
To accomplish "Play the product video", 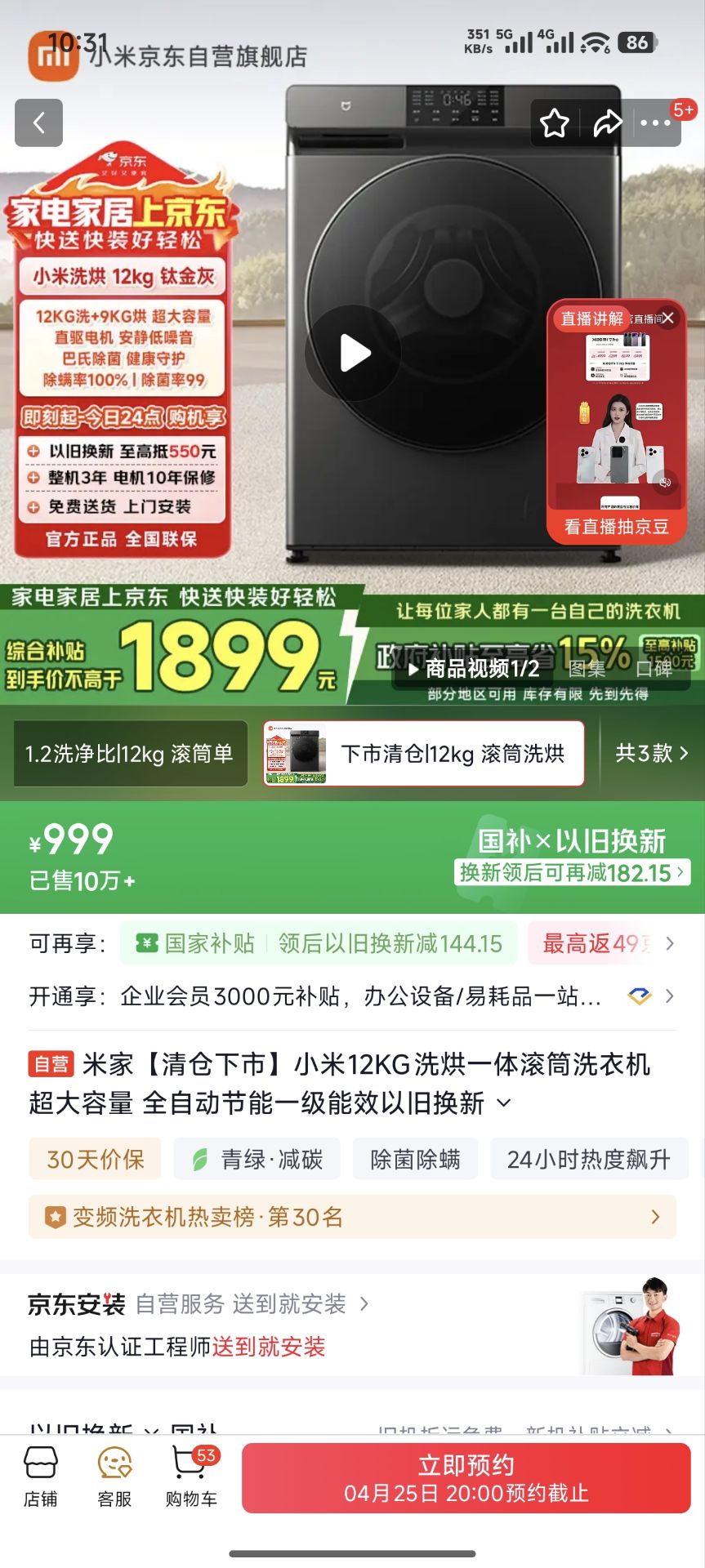I will [x=354, y=354].
